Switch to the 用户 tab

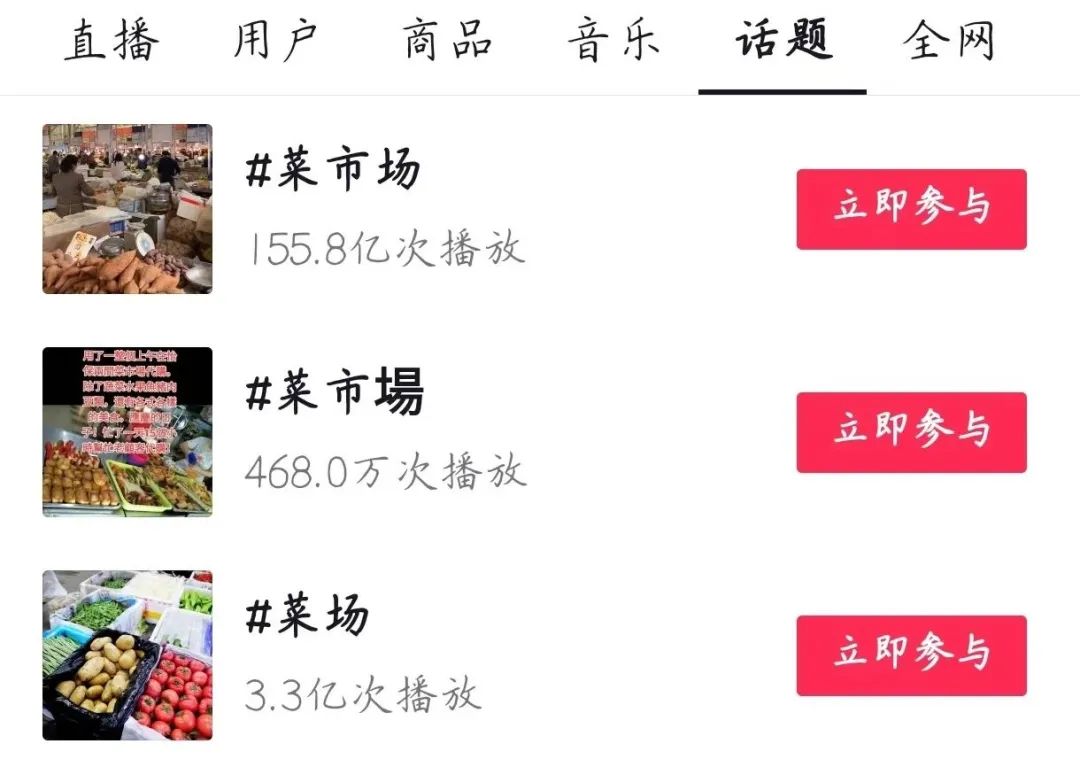point(276,42)
